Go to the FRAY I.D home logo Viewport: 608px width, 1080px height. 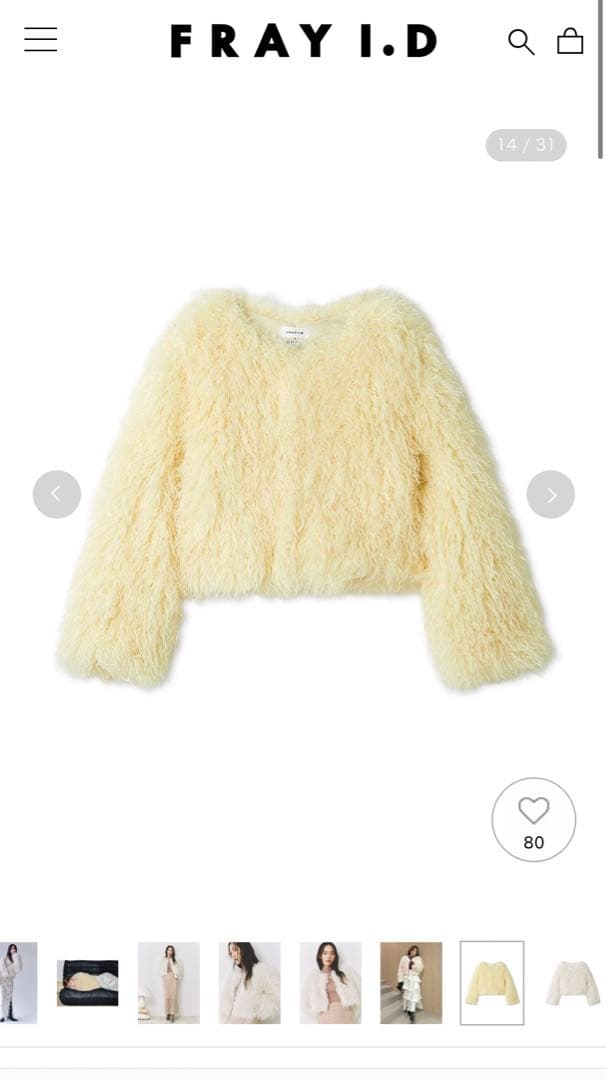click(x=304, y=41)
